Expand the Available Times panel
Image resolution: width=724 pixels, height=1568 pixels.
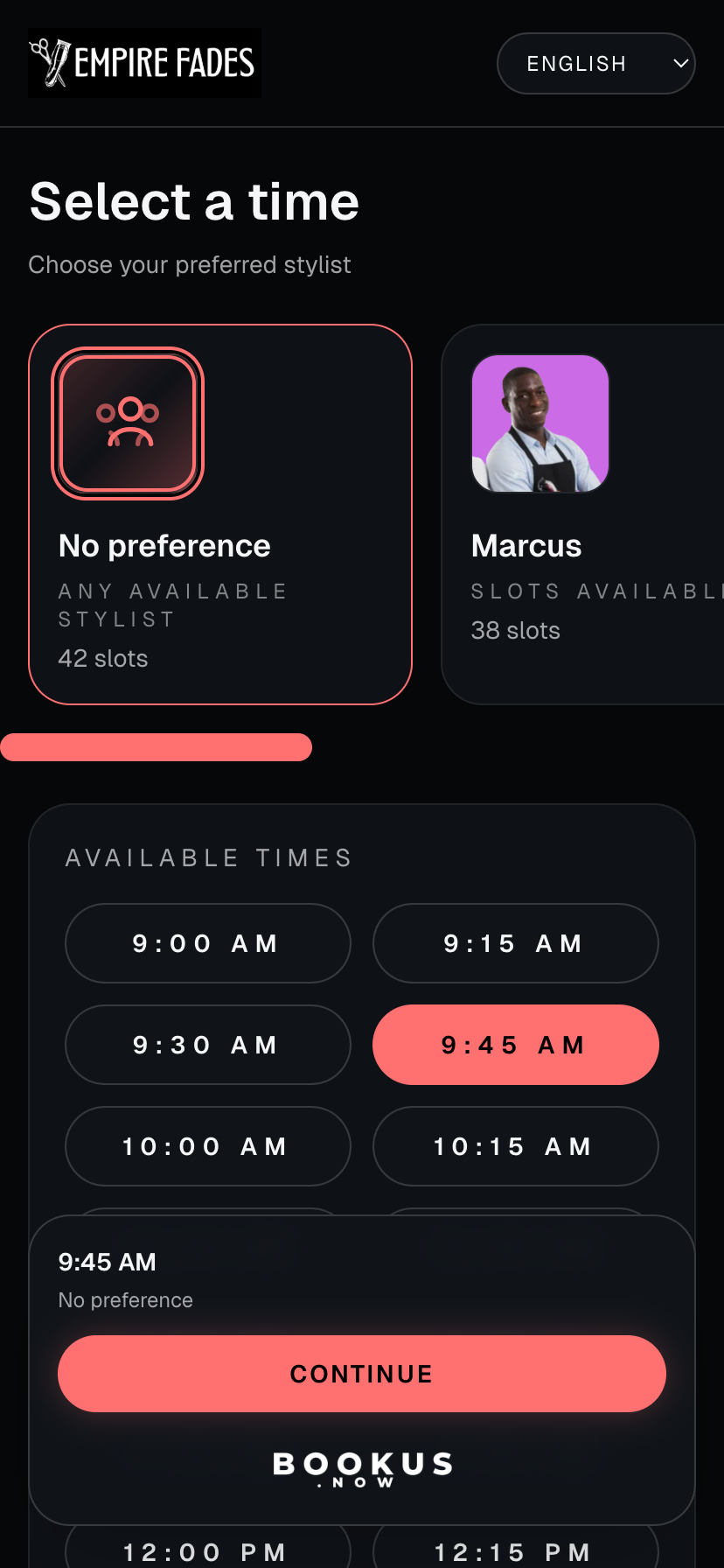(208, 857)
